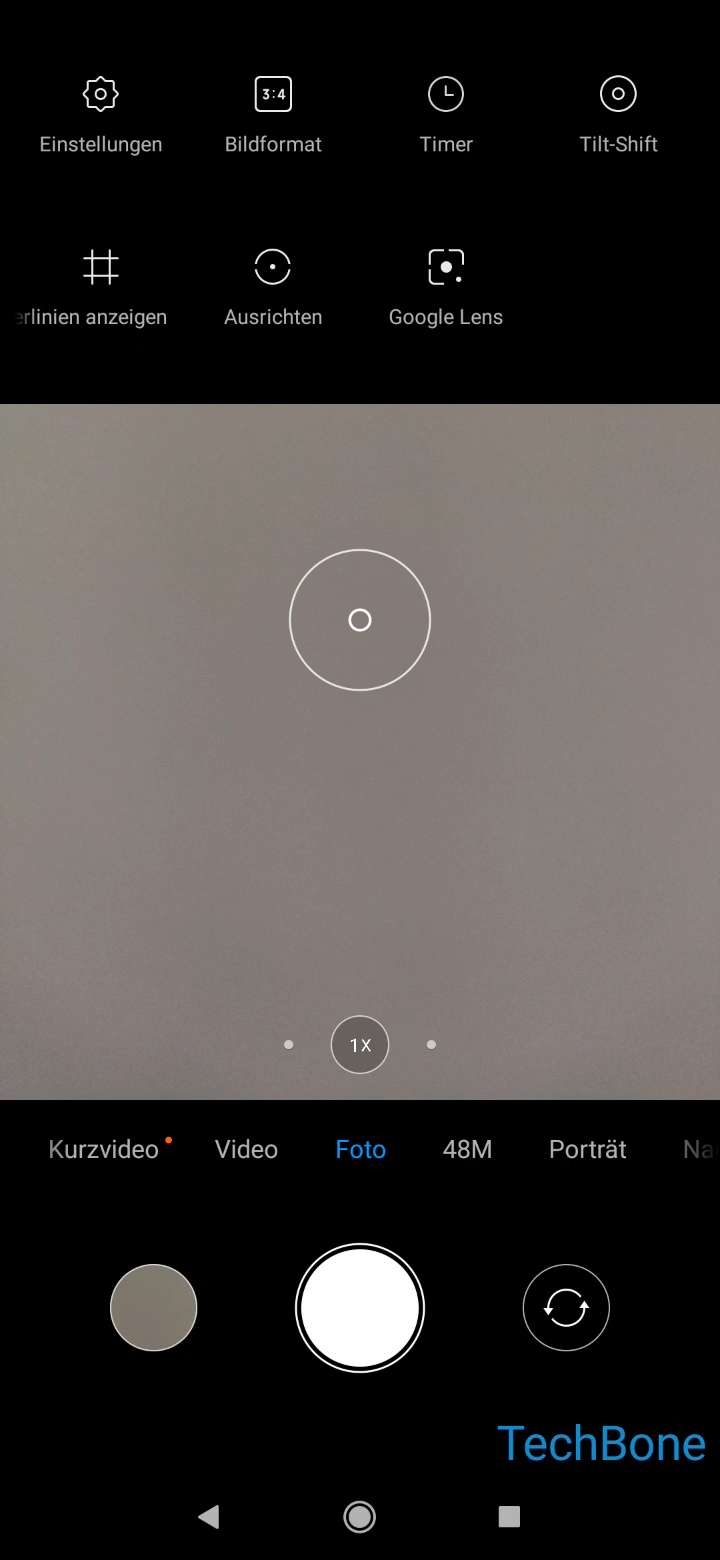
Task: Switch to Kurzvideo mode
Action: 104,1150
